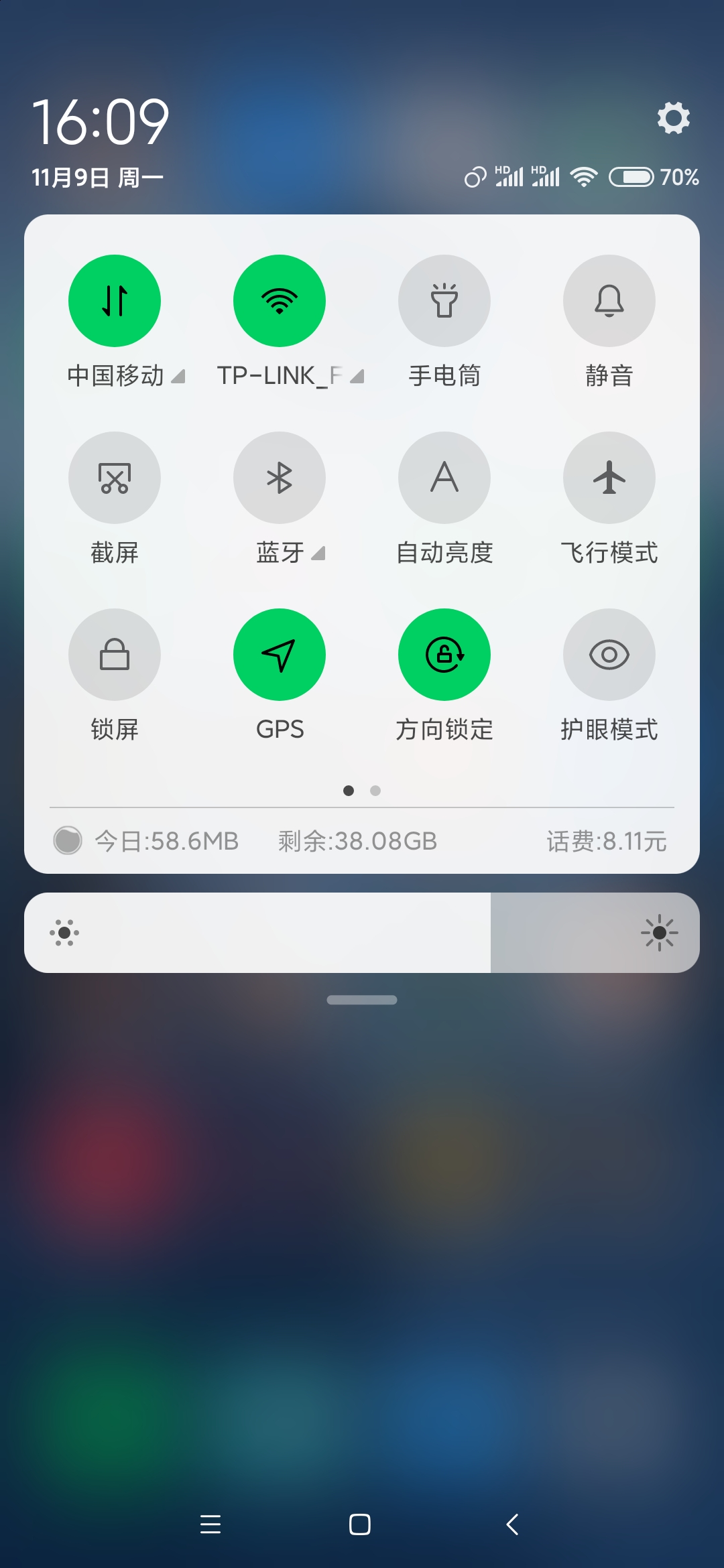
Task: Set brightness using the brightness slider
Action: click(x=362, y=933)
